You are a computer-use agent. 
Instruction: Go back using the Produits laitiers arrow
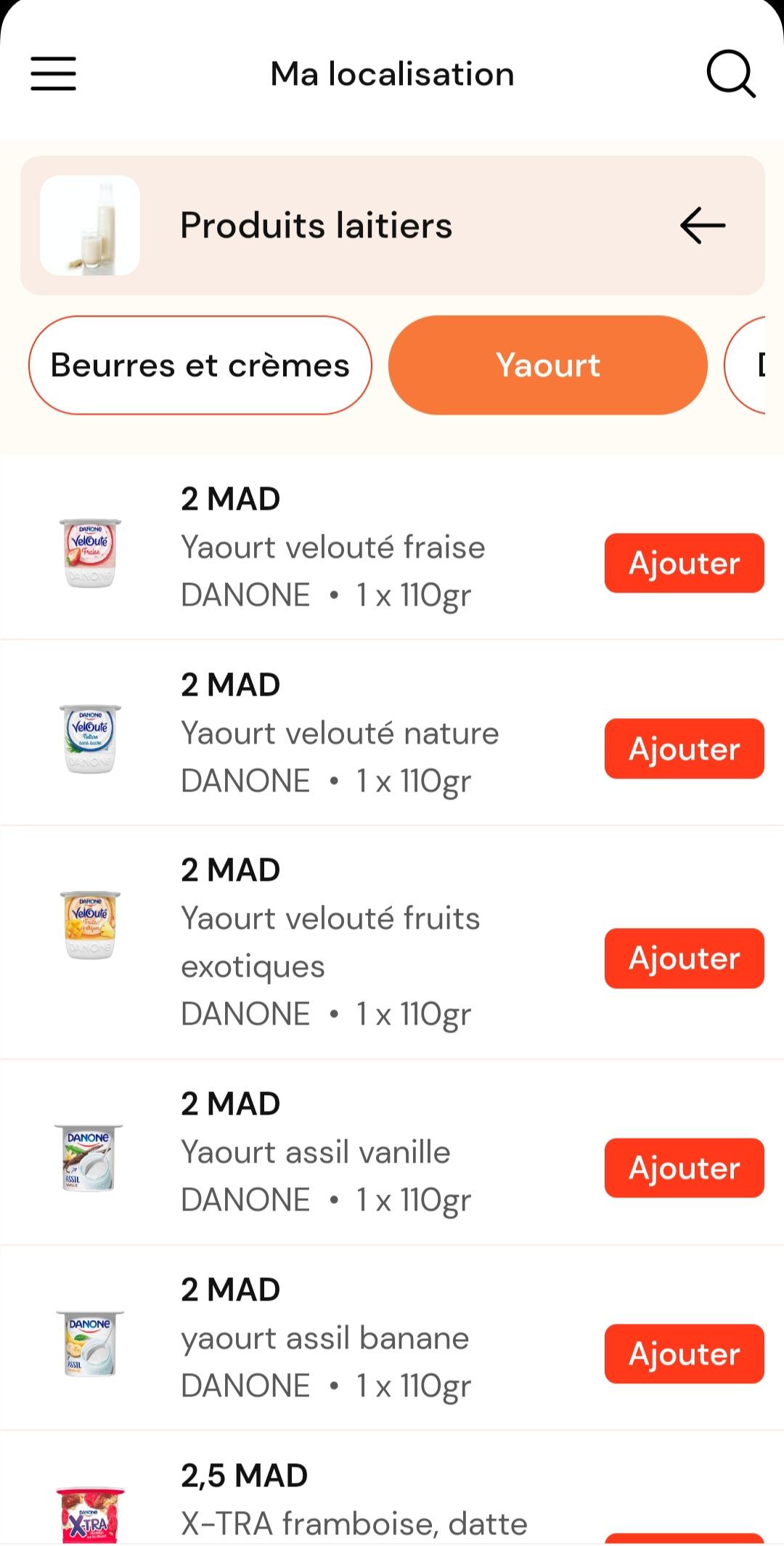[703, 225]
